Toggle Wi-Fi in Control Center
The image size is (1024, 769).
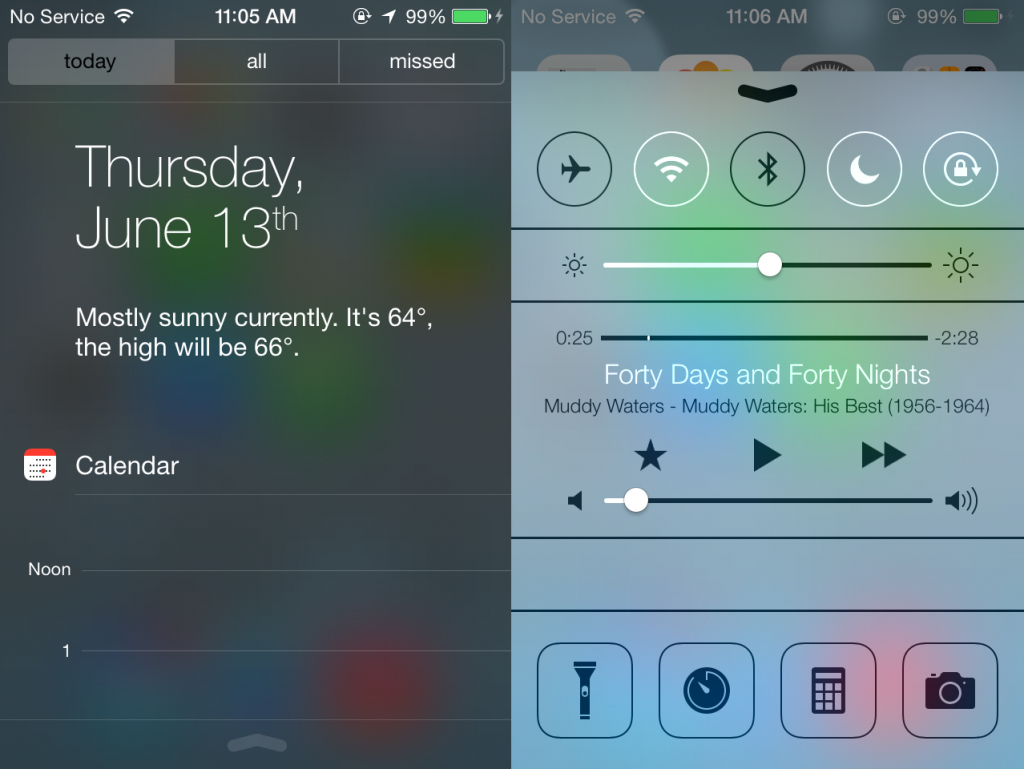pos(671,170)
